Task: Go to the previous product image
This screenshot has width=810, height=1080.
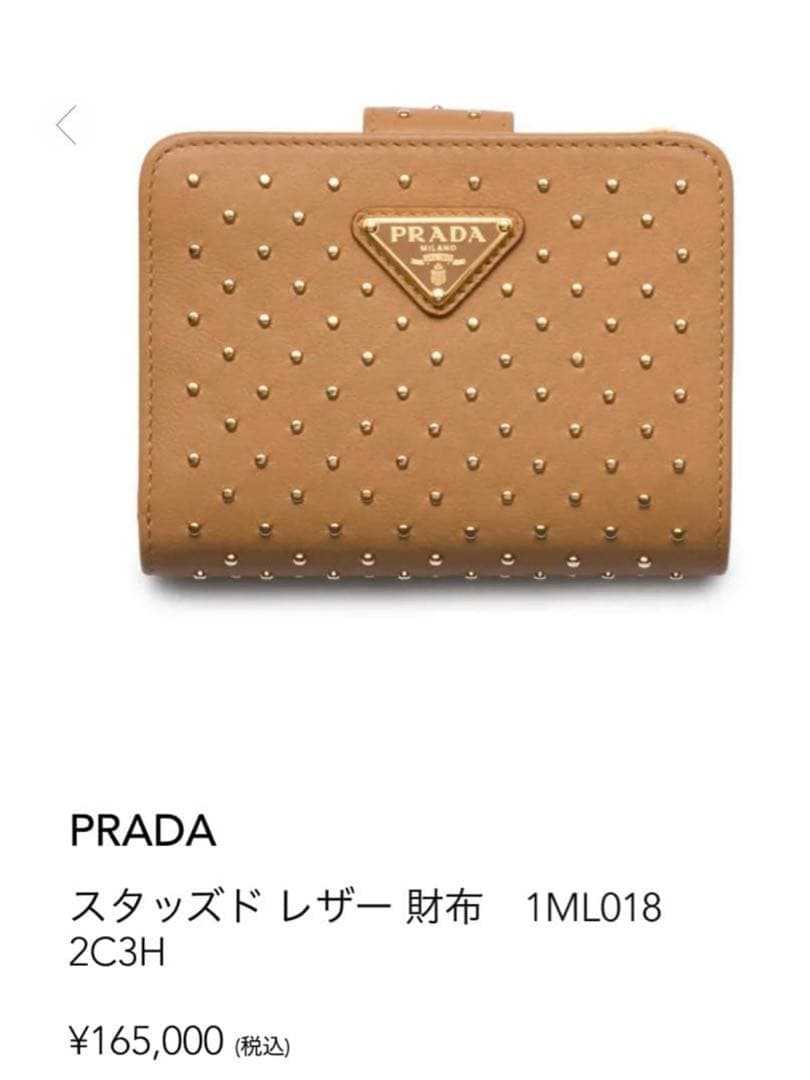Action: tap(67, 126)
